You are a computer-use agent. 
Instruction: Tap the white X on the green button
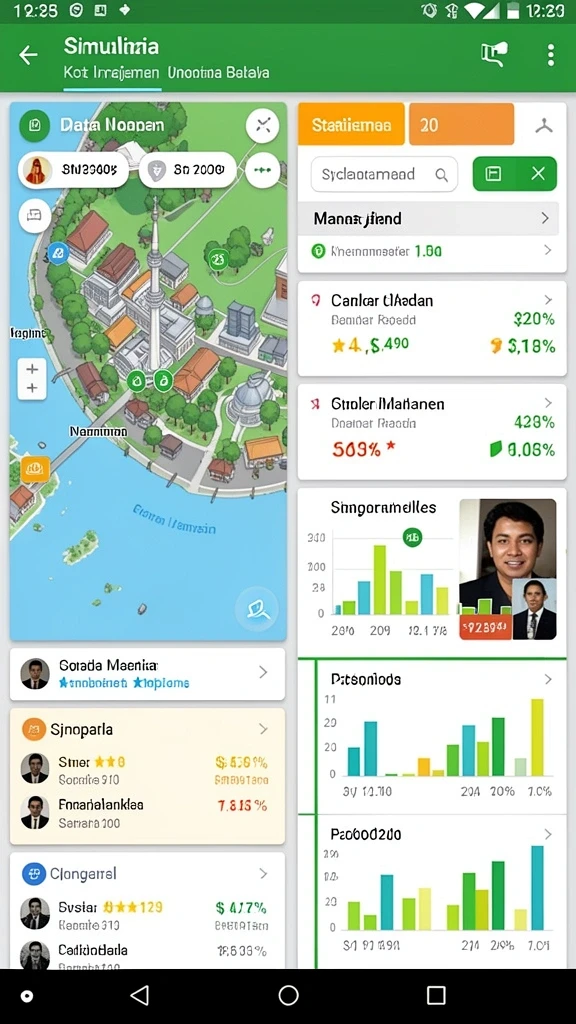(x=537, y=174)
